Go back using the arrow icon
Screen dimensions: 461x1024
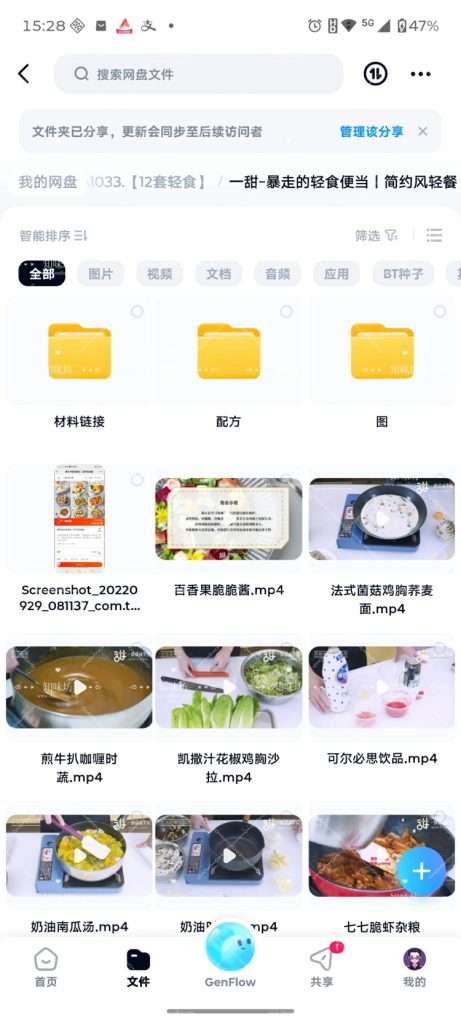tap(24, 74)
